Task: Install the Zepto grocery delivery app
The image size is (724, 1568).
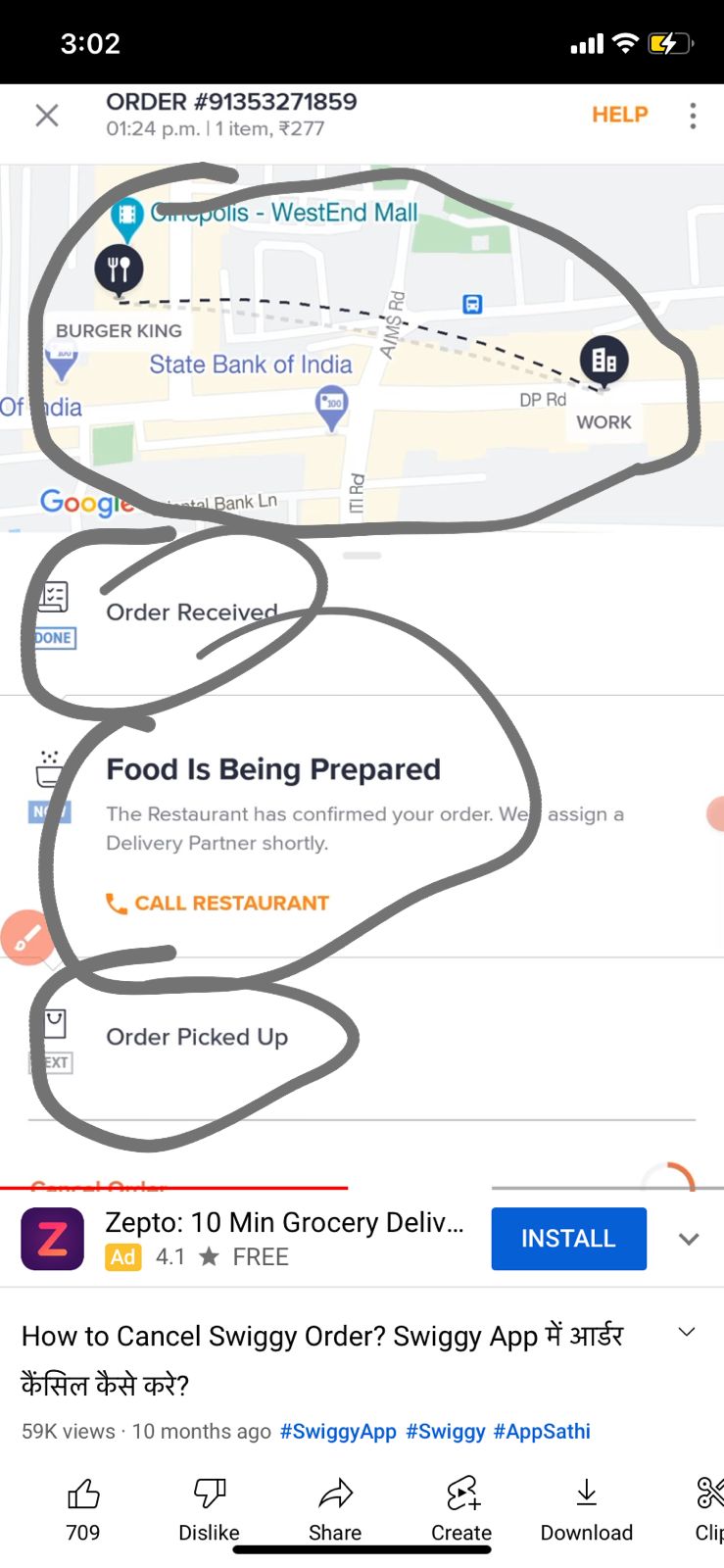Action: (x=568, y=1239)
